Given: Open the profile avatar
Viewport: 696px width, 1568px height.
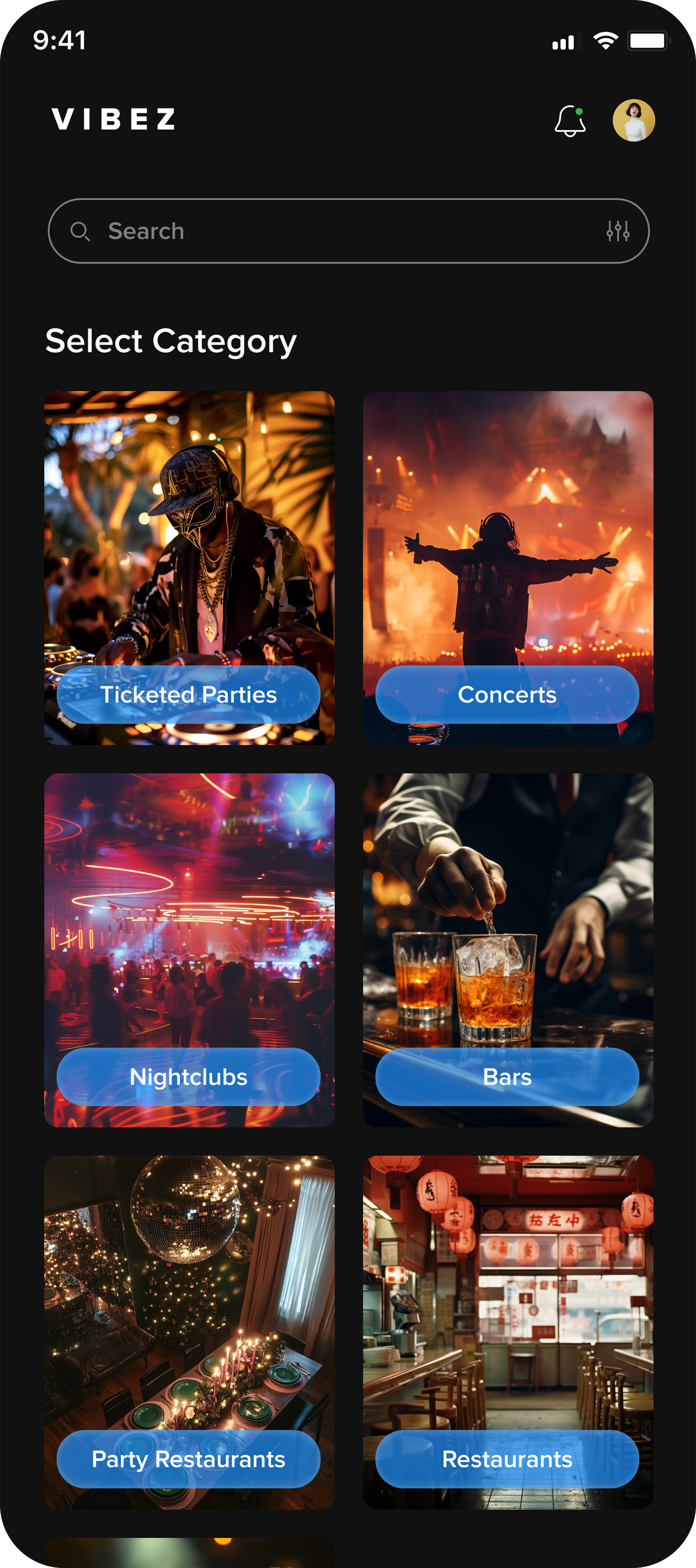Looking at the screenshot, I should click(633, 121).
